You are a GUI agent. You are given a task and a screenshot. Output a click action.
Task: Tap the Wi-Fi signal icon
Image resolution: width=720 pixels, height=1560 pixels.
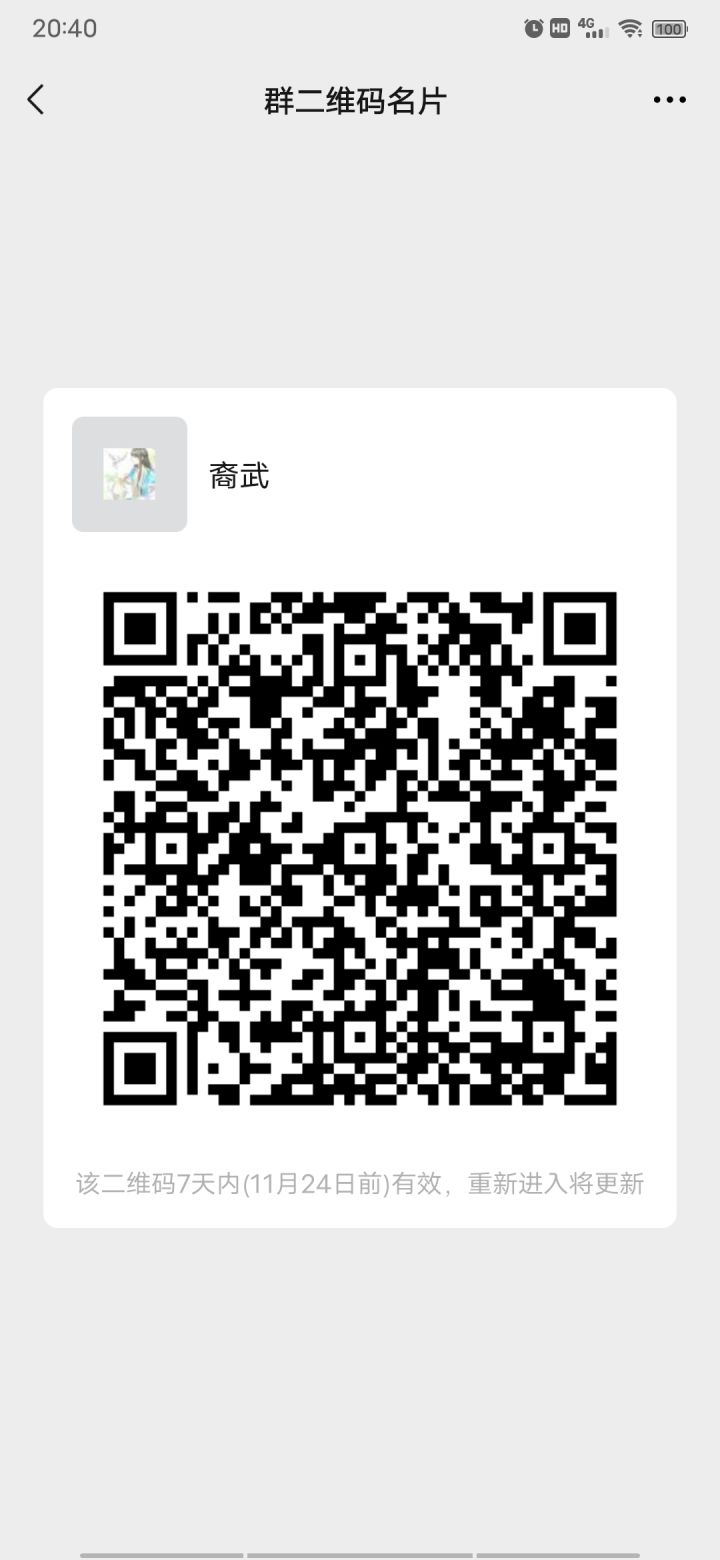point(632,28)
